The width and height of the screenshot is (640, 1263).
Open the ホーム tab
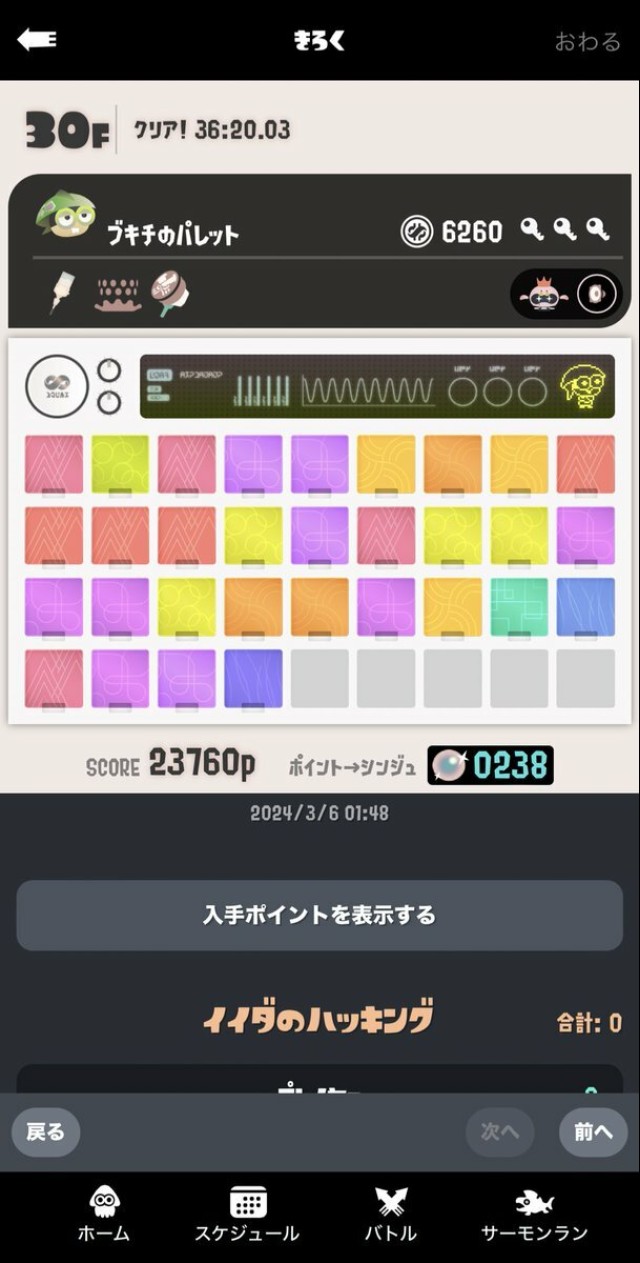(104, 1214)
